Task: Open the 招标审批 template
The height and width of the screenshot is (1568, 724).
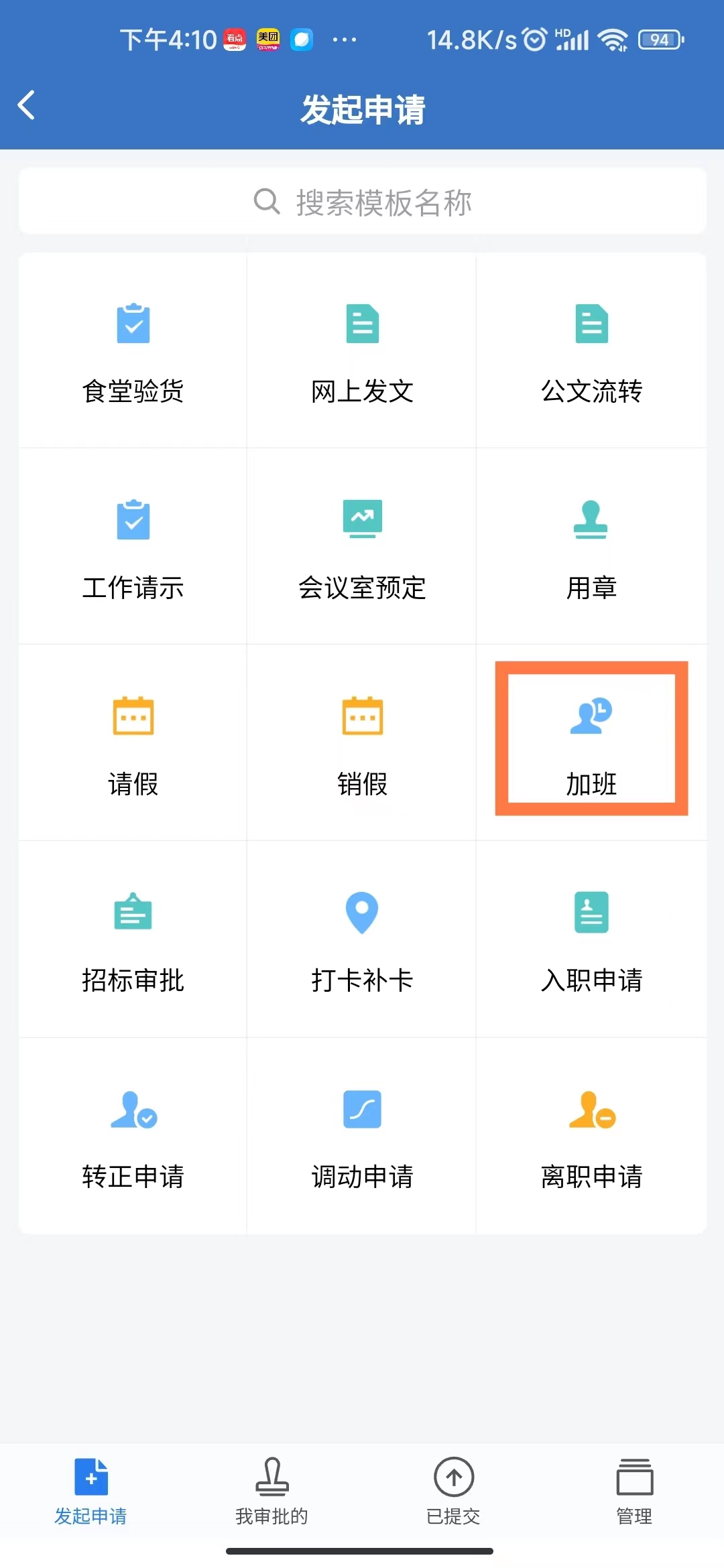Action: (133, 940)
